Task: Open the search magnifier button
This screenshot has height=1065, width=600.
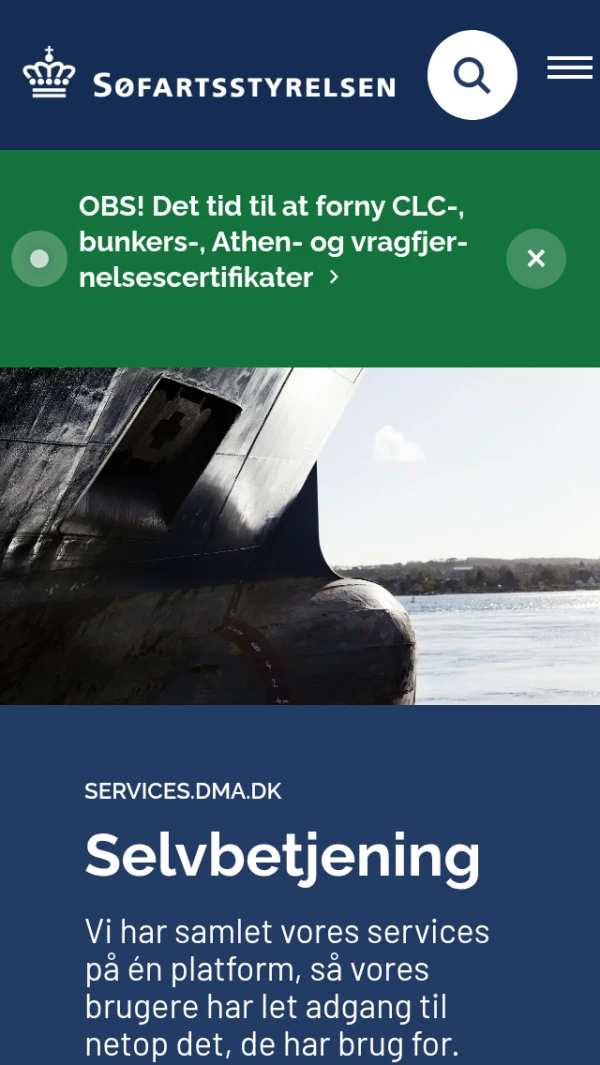Action: [472, 75]
